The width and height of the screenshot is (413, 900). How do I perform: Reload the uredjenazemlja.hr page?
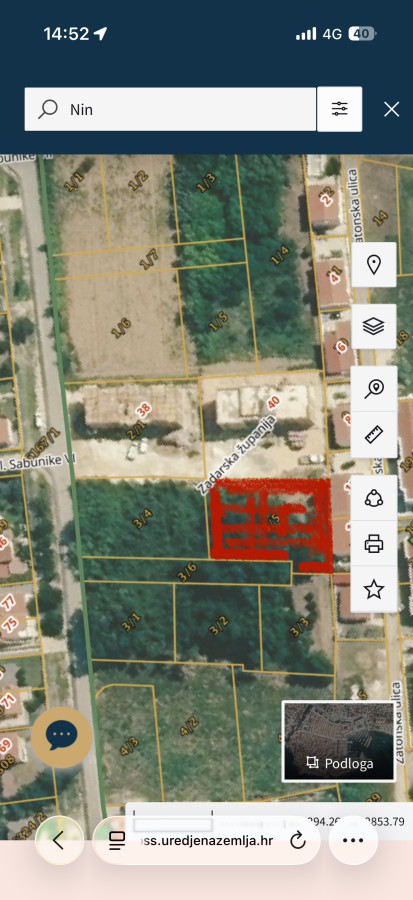(298, 841)
